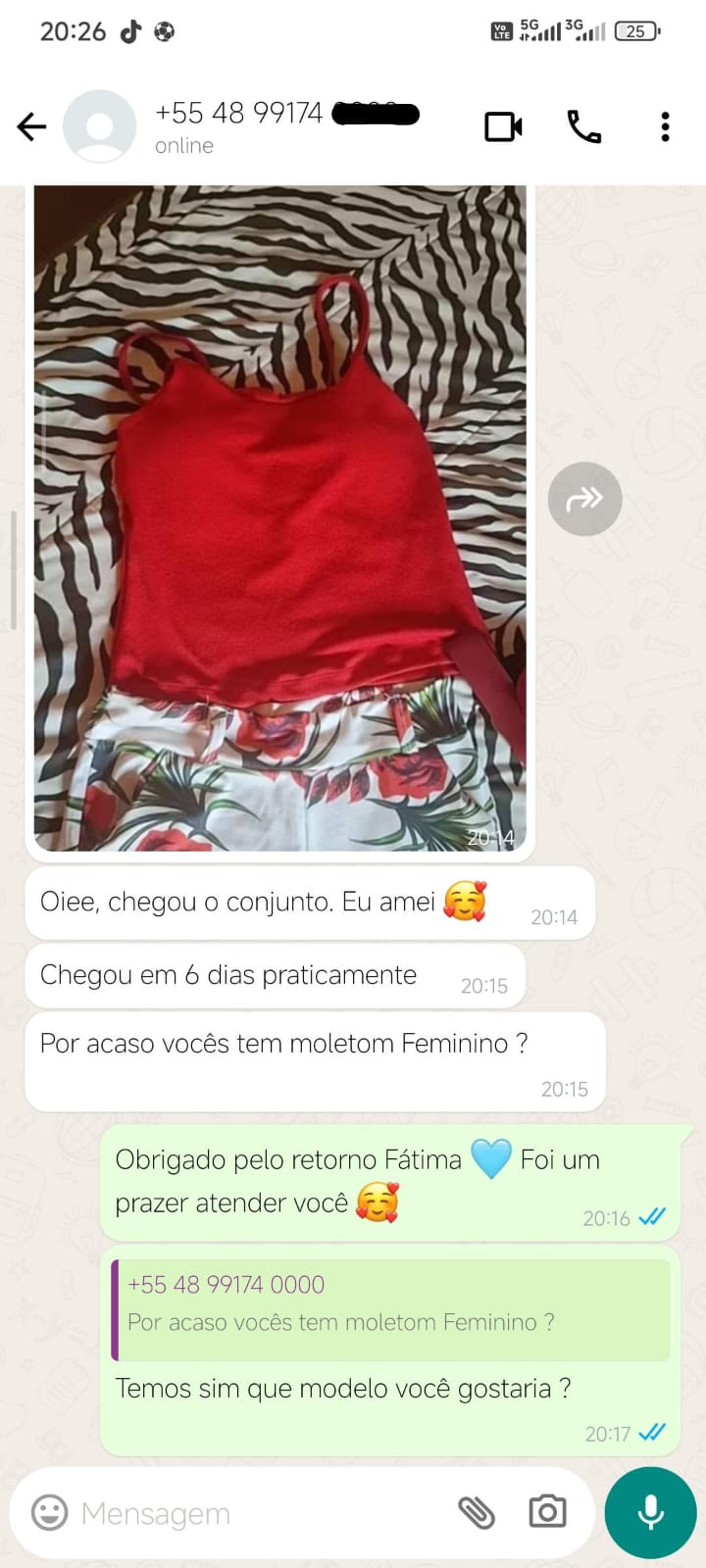Attach a file with the paperclip
706x1568 pixels.
[477, 1512]
